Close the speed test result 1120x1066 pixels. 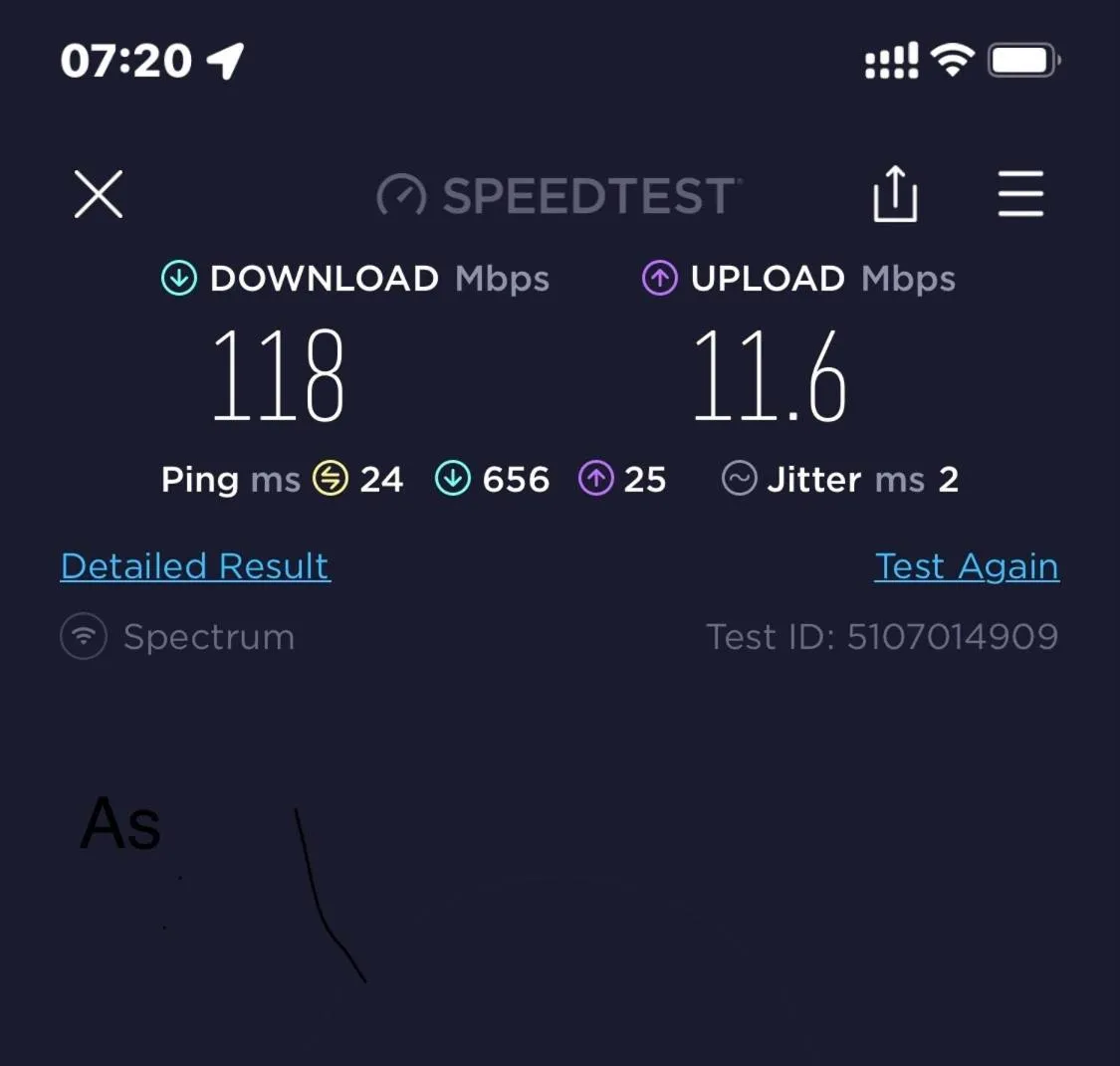(x=99, y=193)
